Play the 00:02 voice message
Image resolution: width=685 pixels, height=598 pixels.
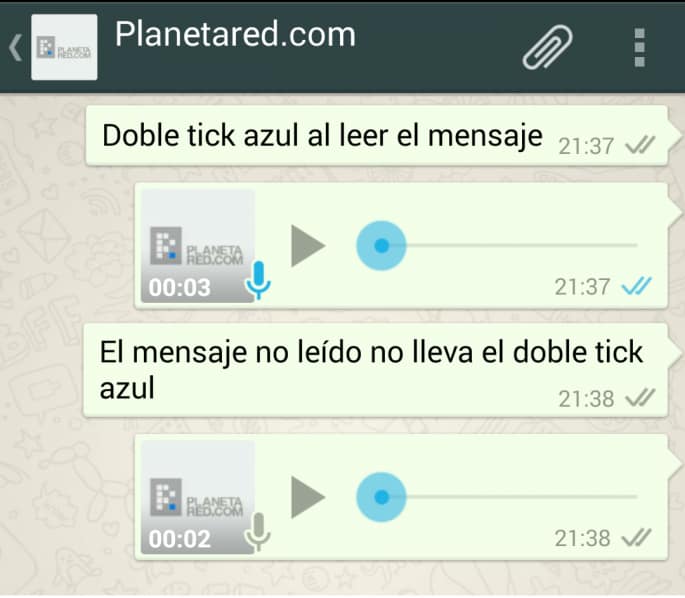click(308, 497)
